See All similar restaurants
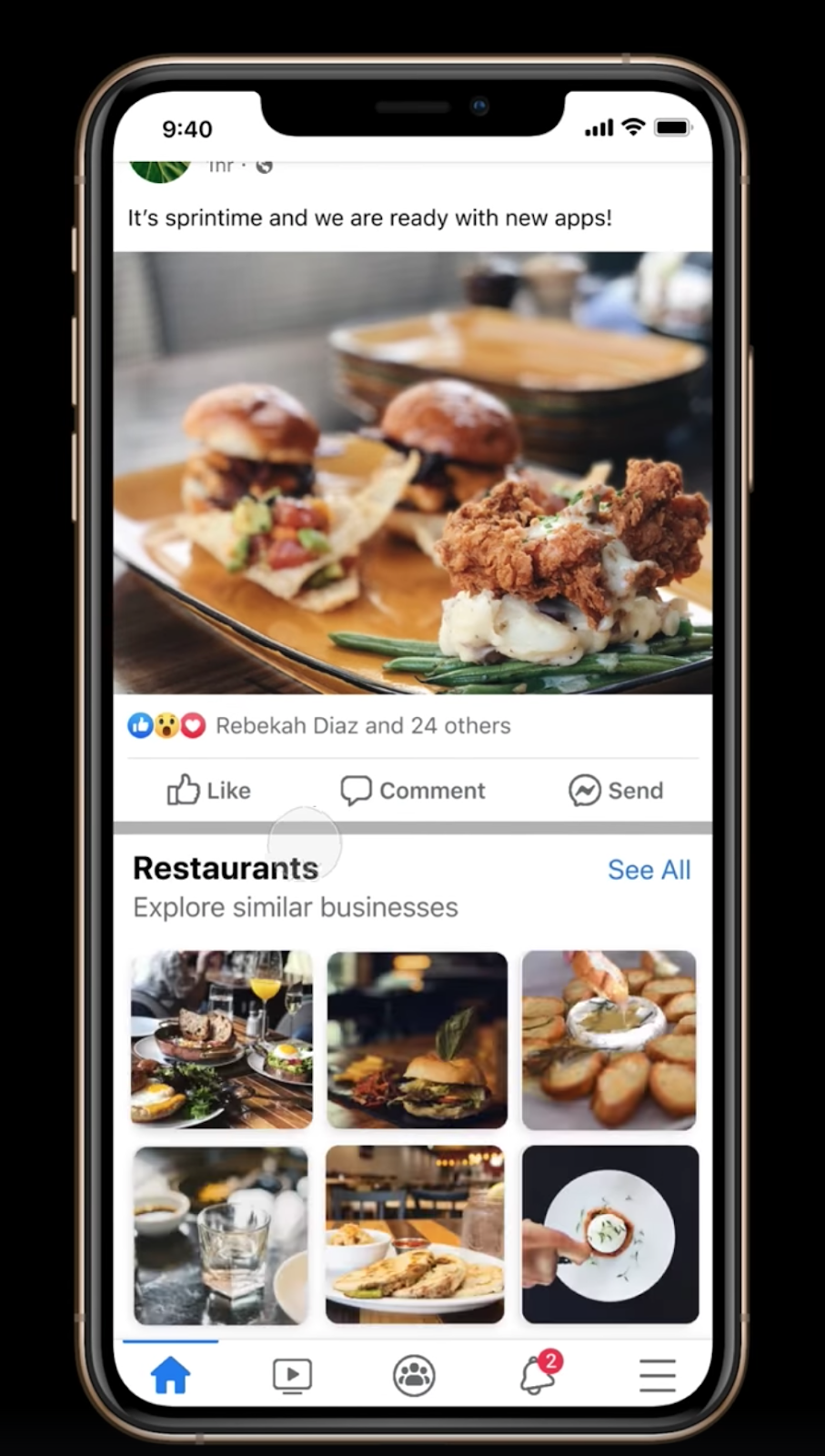This screenshot has width=825, height=1456. pyautogui.click(x=649, y=870)
